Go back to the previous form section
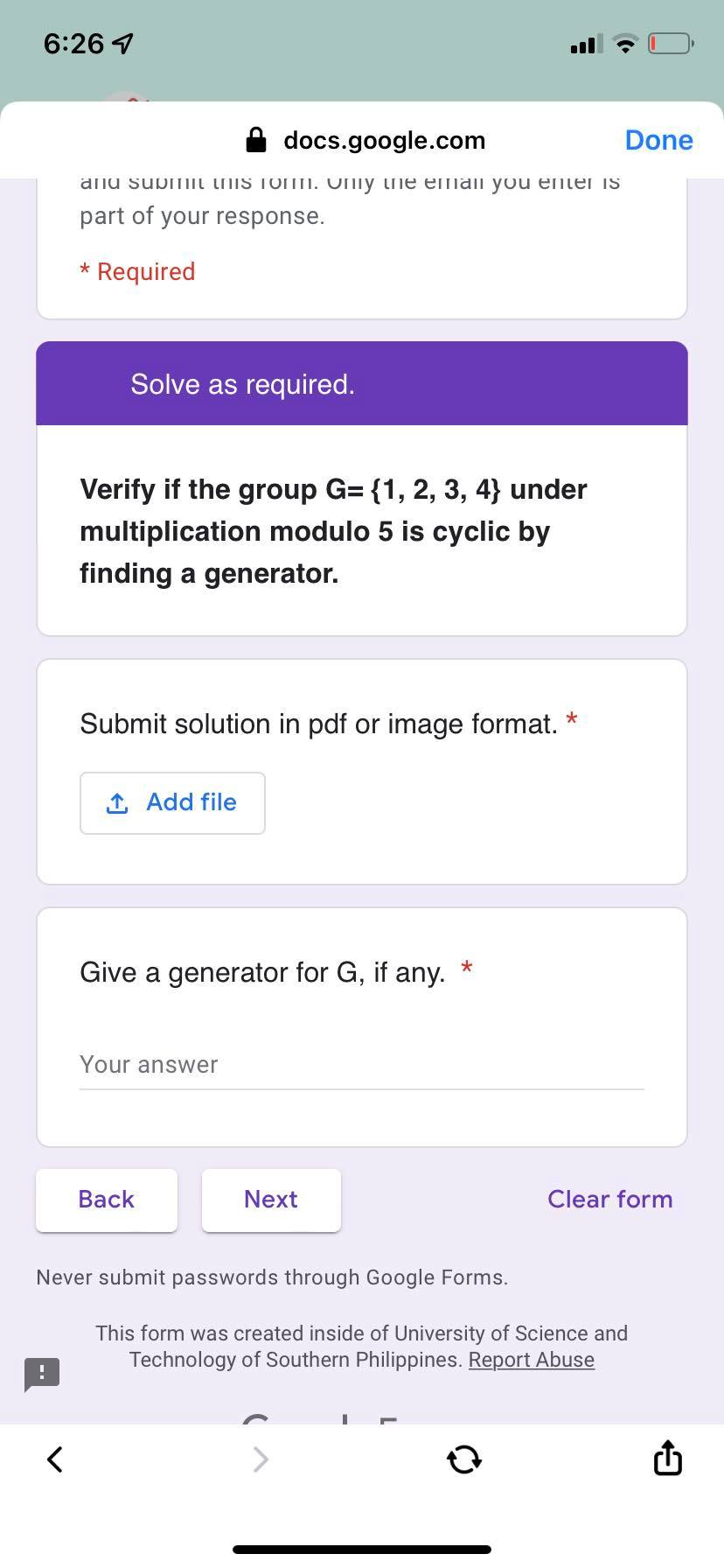The image size is (724, 1568). click(x=107, y=1200)
